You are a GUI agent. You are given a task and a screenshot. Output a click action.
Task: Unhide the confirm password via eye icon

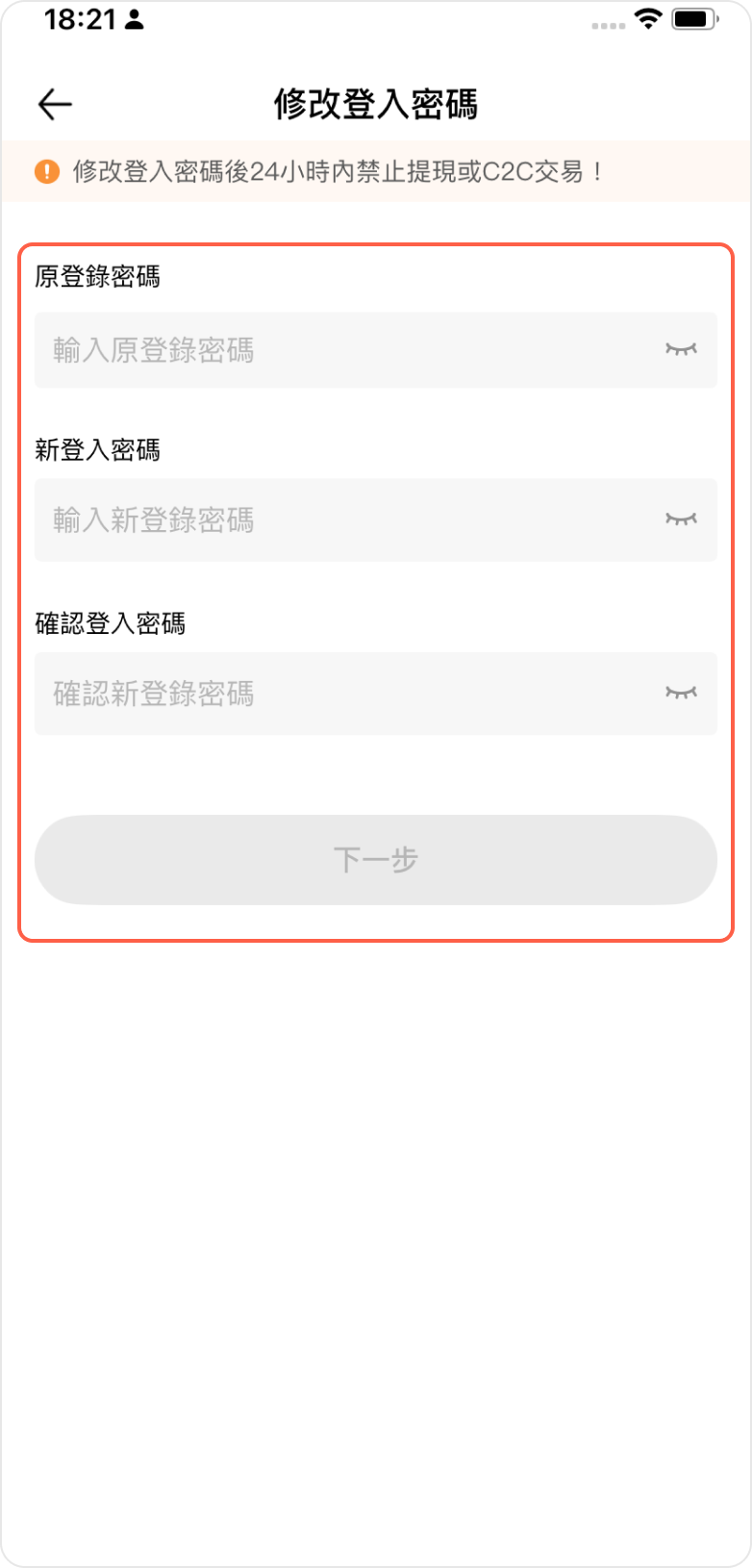pyautogui.click(x=681, y=693)
